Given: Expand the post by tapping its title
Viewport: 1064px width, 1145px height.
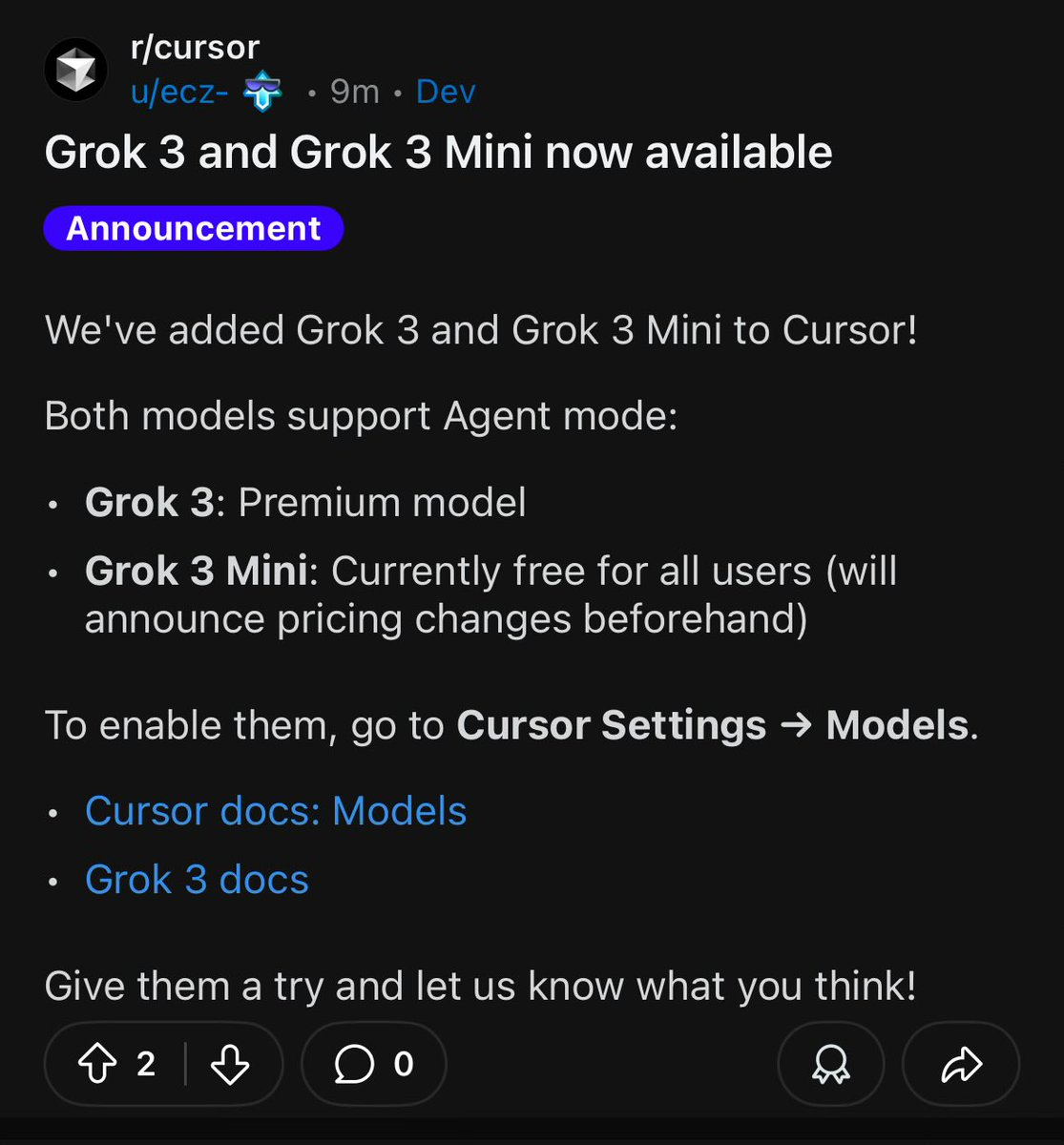Looking at the screenshot, I should [x=438, y=152].
